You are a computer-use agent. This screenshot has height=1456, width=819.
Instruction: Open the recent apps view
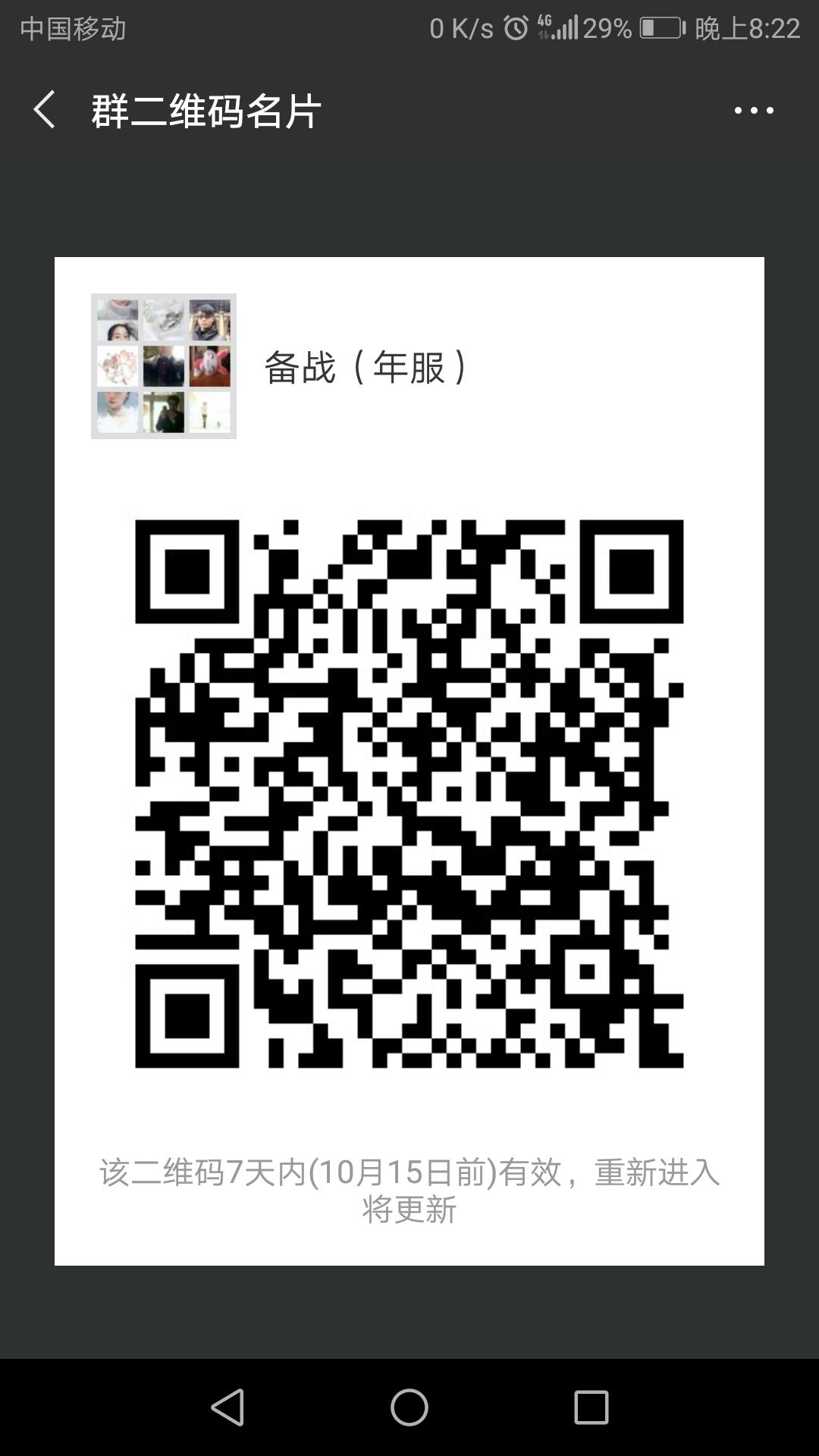(x=591, y=1407)
